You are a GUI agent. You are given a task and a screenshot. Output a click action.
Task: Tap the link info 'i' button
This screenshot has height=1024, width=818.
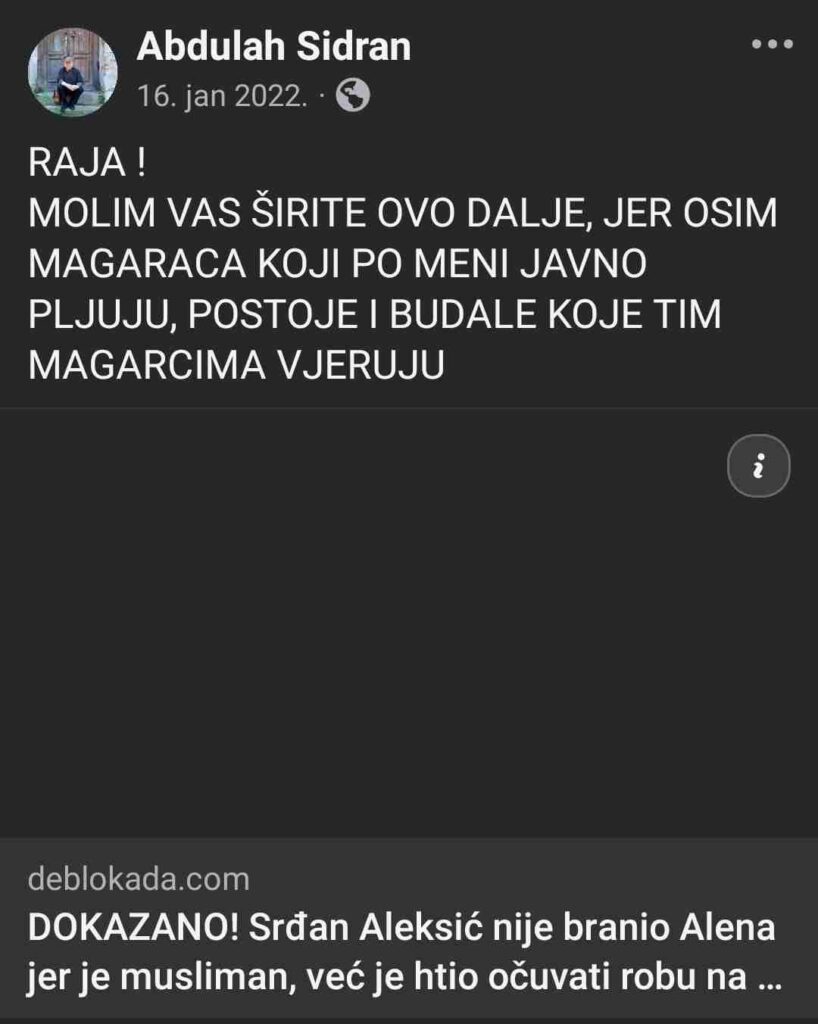[x=759, y=466]
